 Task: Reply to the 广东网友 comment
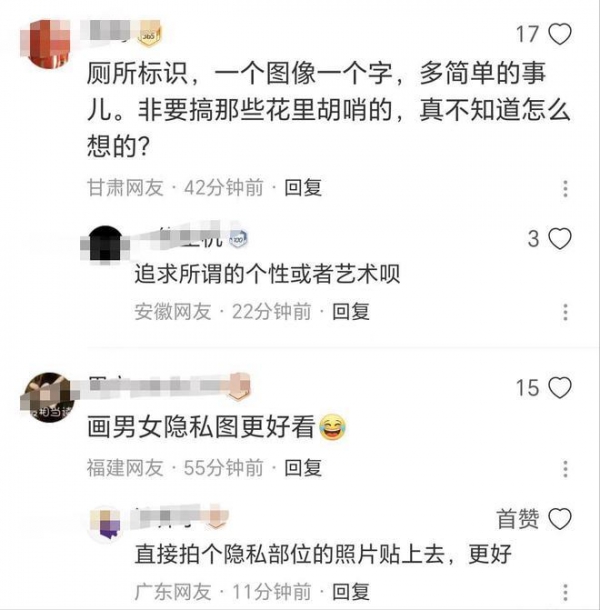(x=351, y=592)
